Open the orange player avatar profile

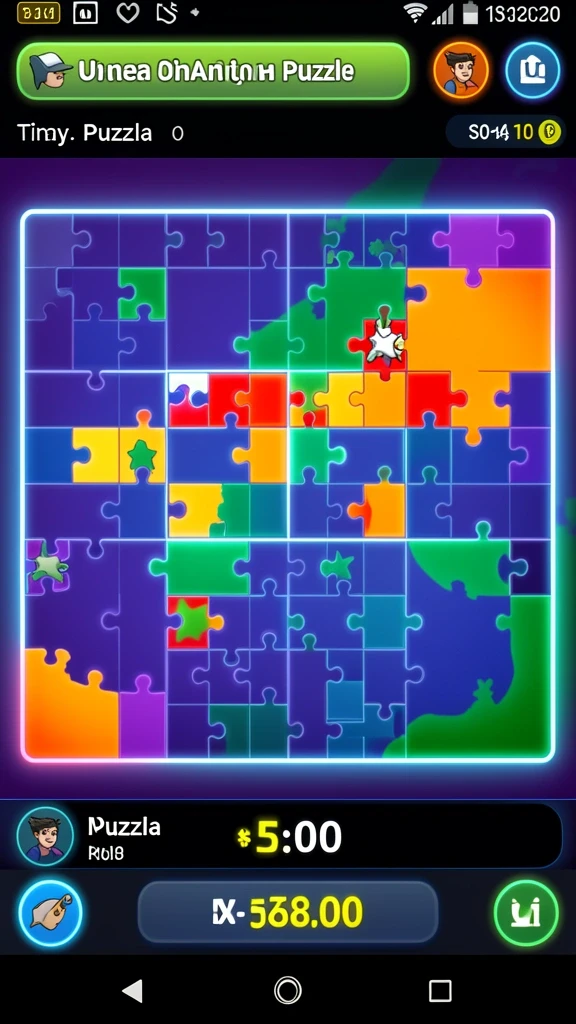pos(460,70)
